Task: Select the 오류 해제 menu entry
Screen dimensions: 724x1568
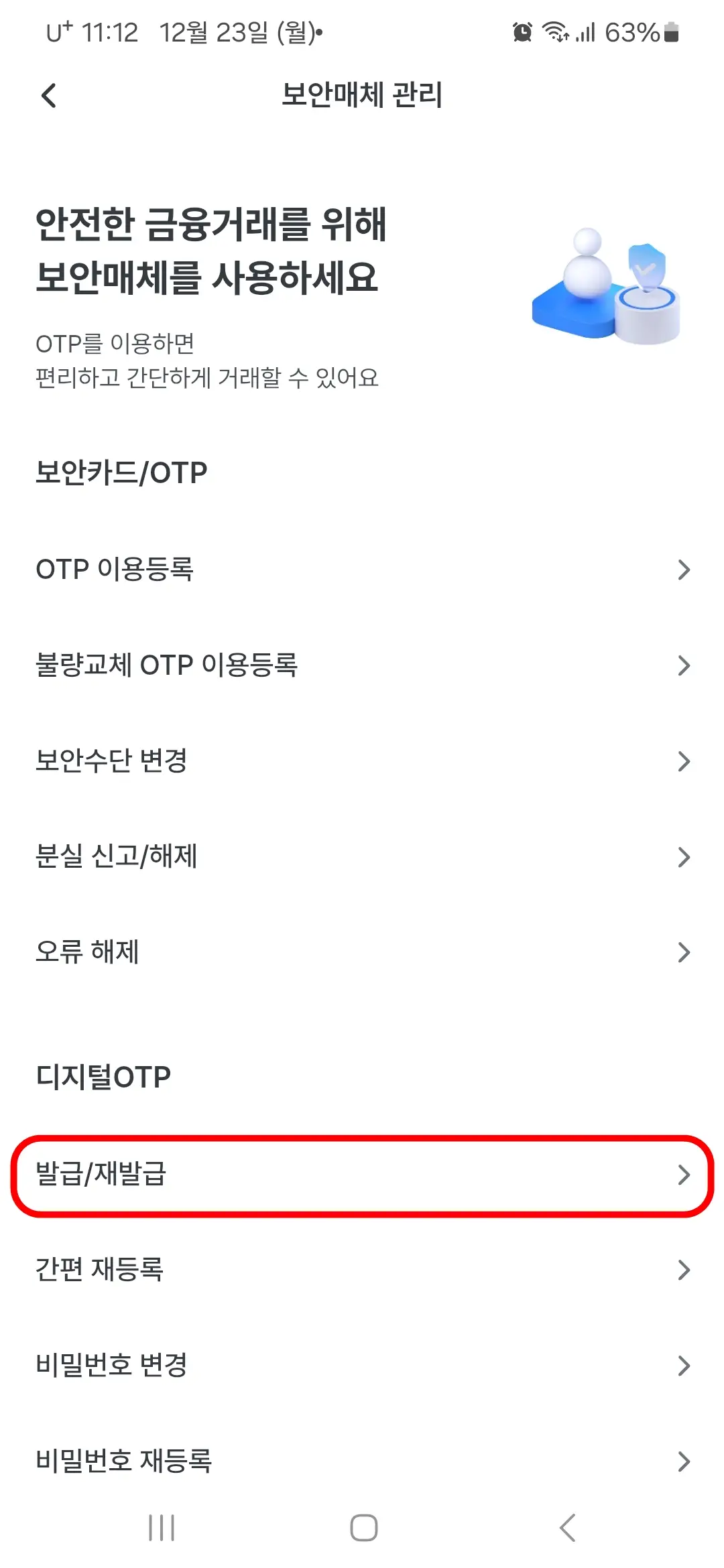Action: [362, 952]
